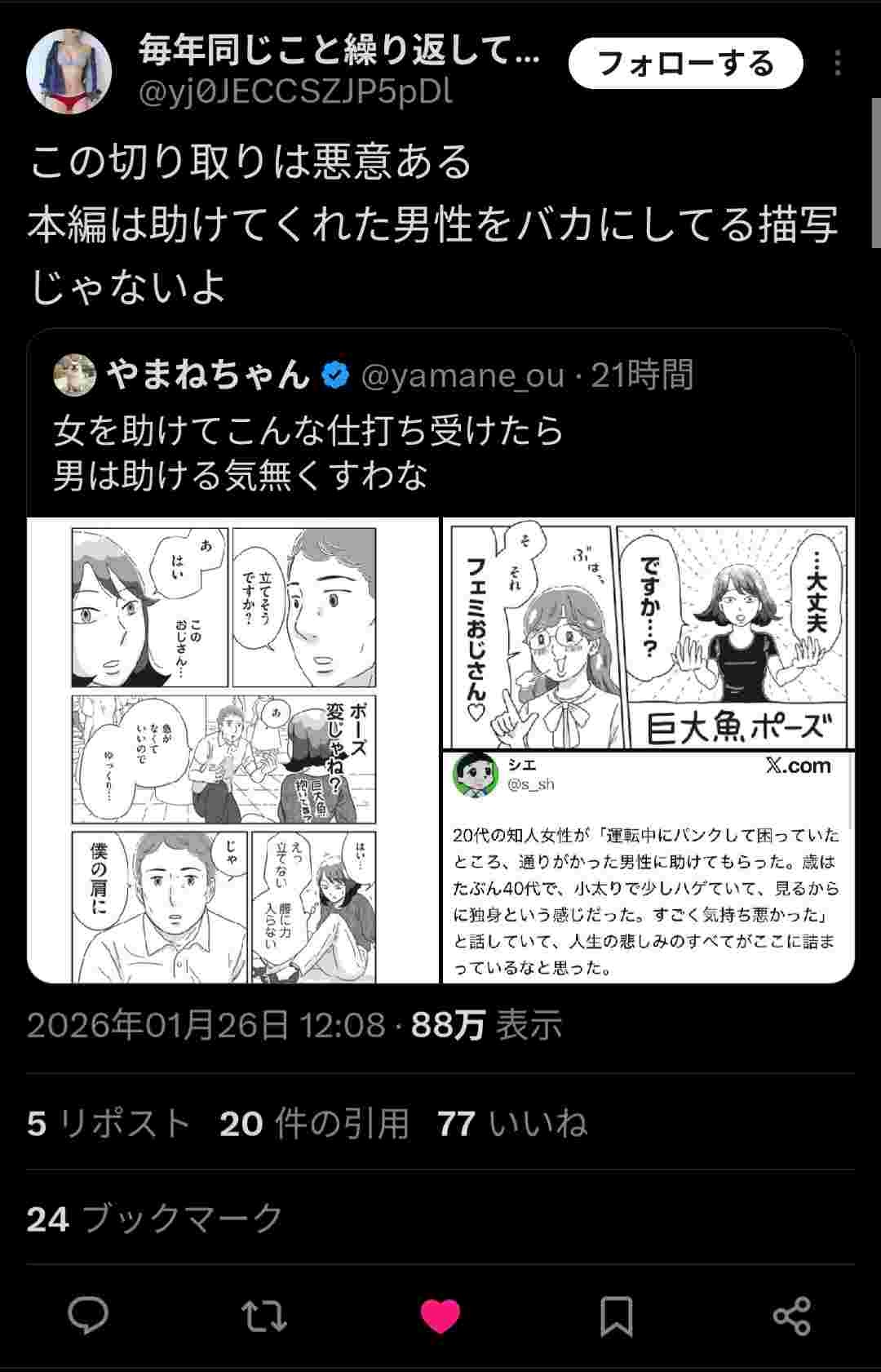Open the 77 いいね list
Image resolution: width=881 pixels, height=1372 pixels.
pos(512,1123)
